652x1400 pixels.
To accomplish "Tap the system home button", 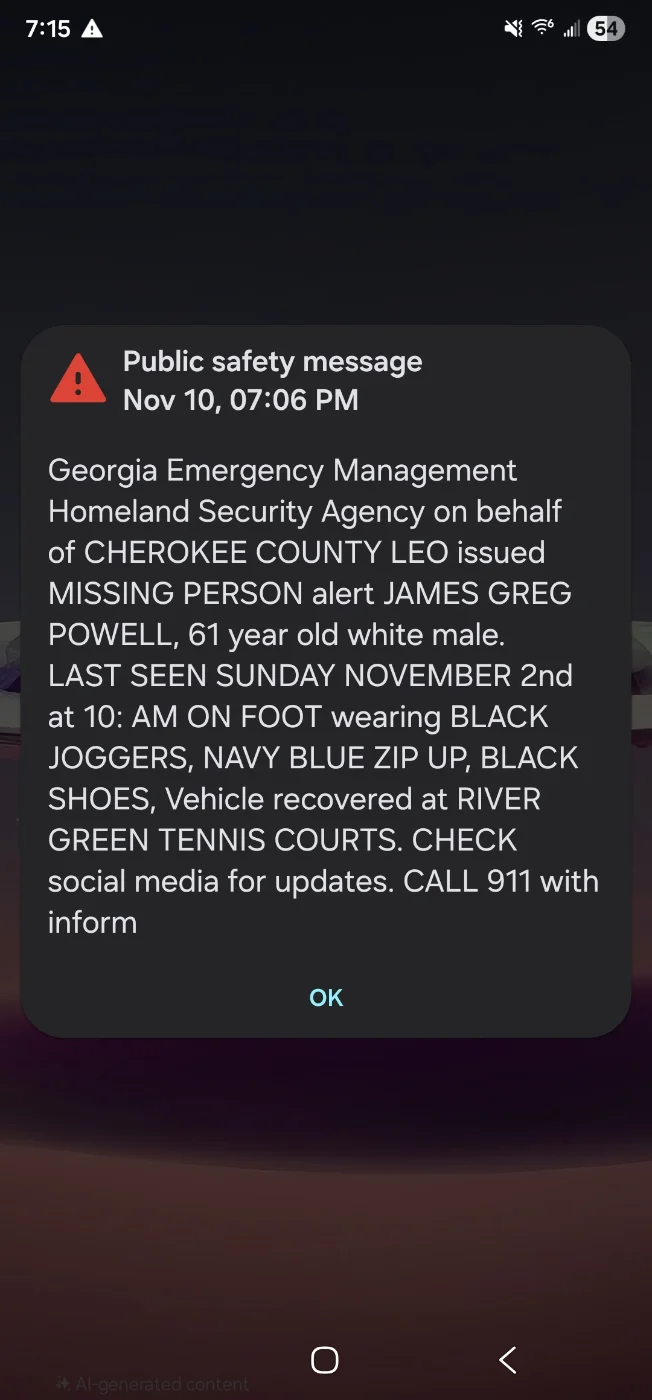I will click(x=325, y=1359).
